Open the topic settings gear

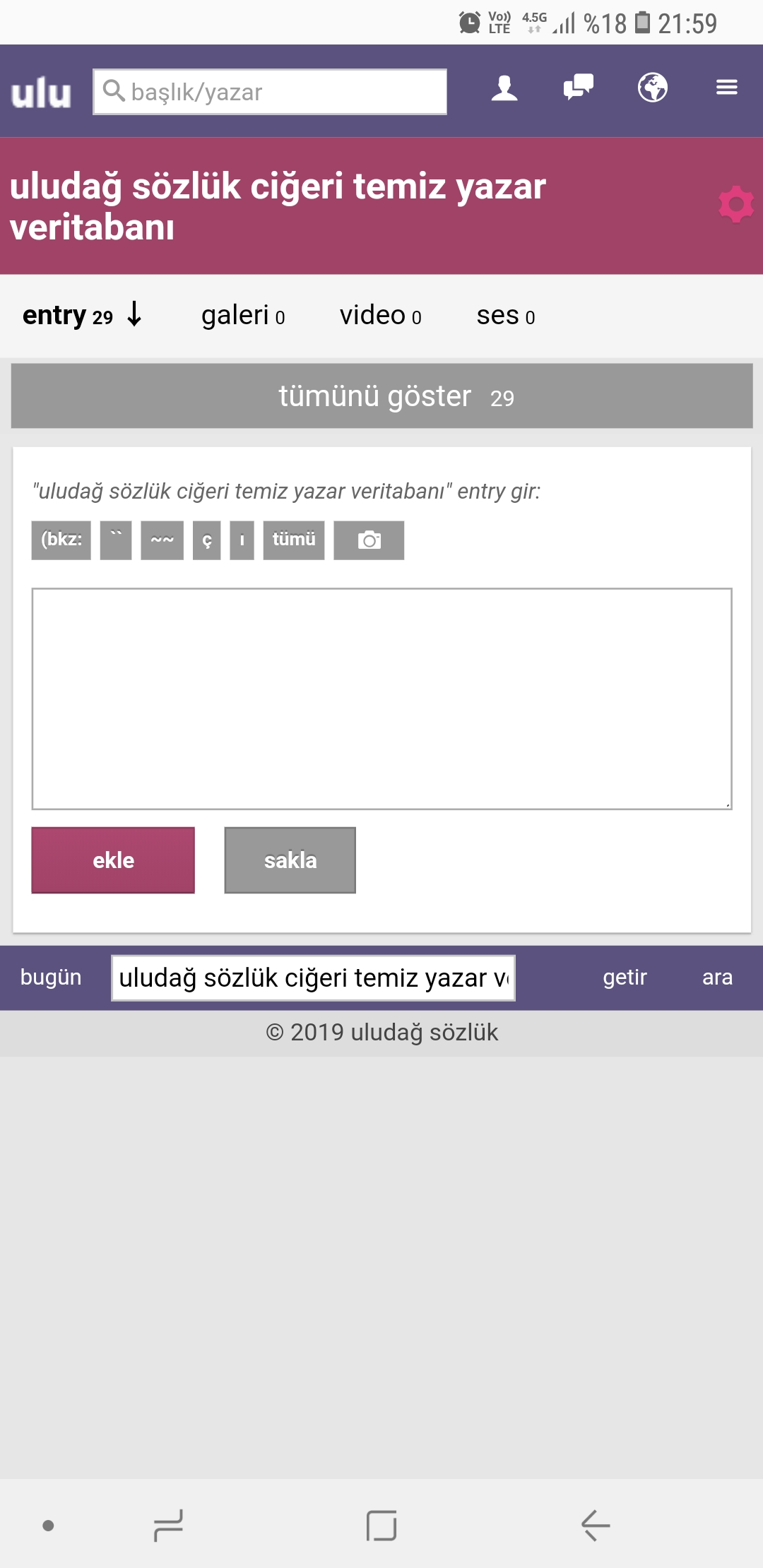(736, 205)
